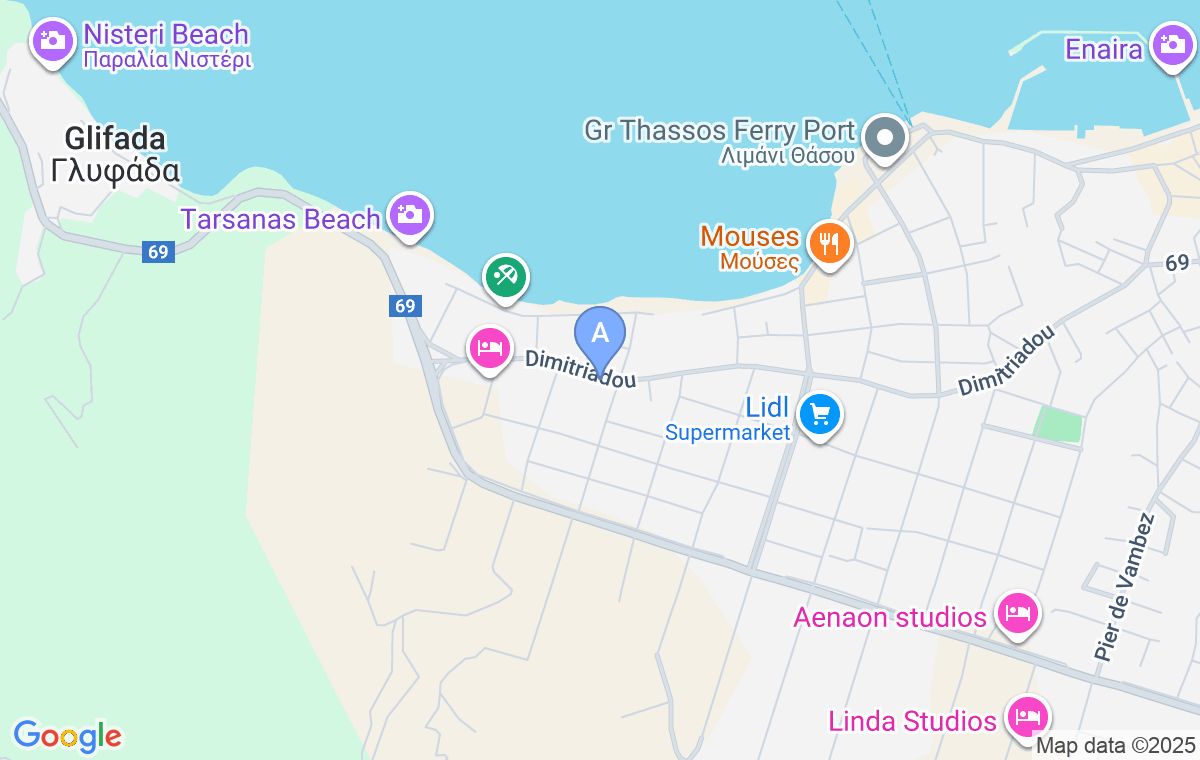
Task: Select the blue marker labeled A
Action: pos(600,334)
